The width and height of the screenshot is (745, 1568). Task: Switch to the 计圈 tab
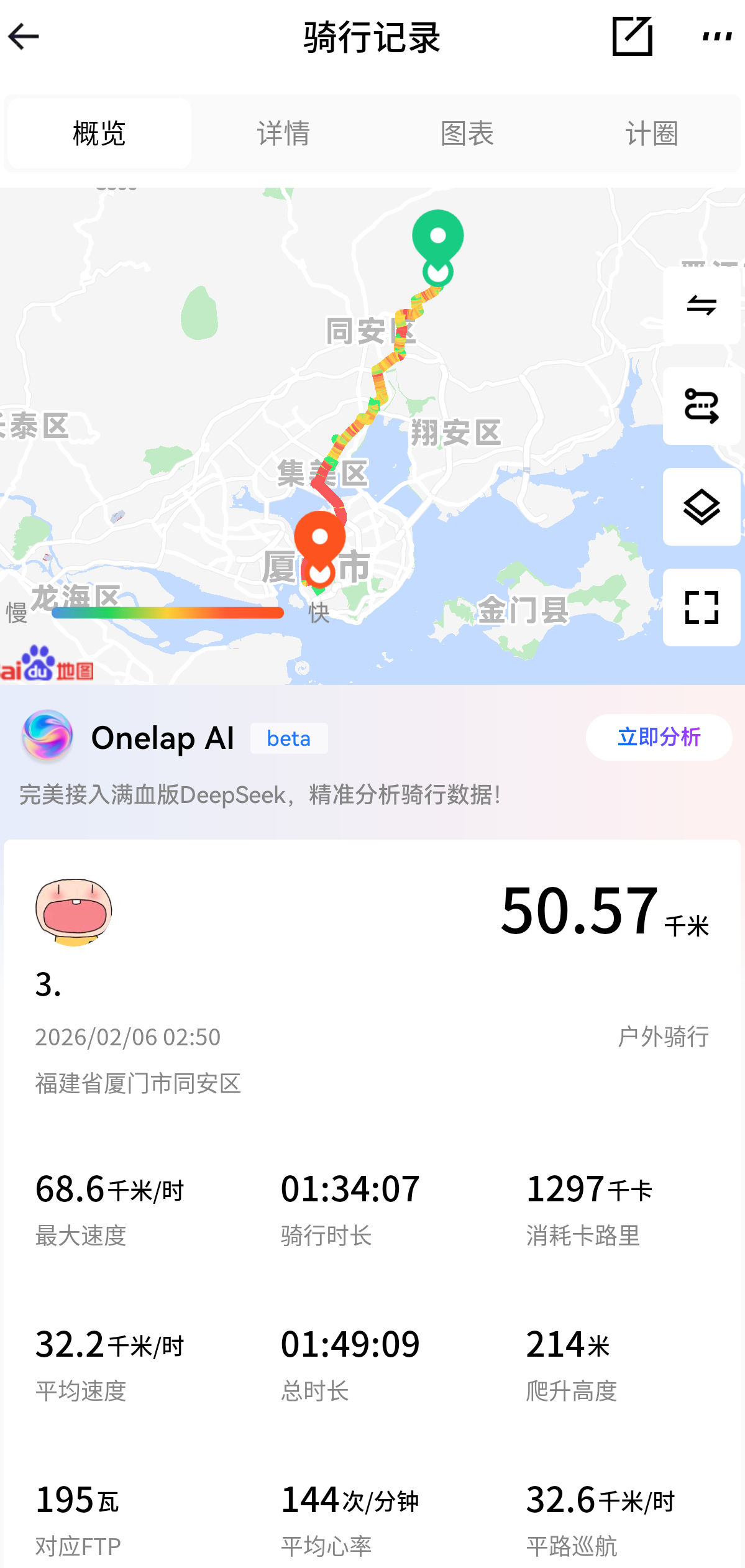pos(651,134)
